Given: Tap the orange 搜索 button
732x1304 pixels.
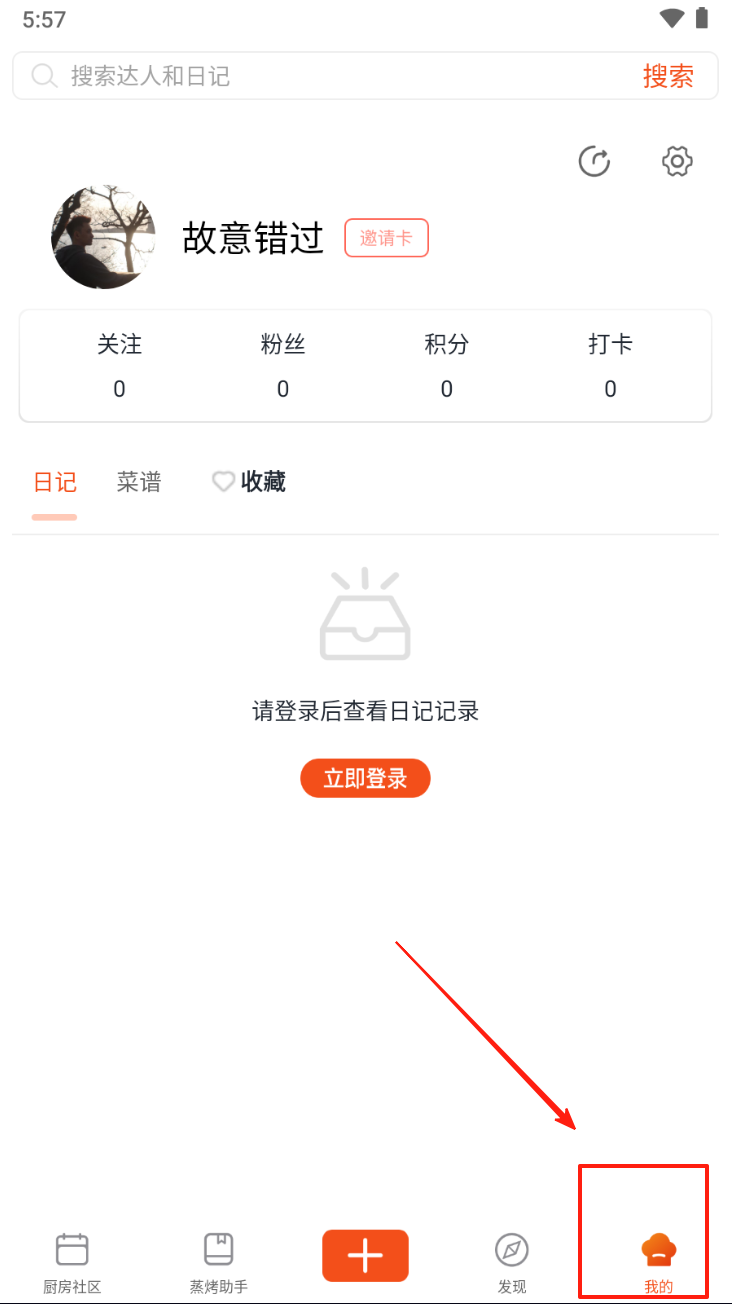Looking at the screenshot, I should click(668, 76).
